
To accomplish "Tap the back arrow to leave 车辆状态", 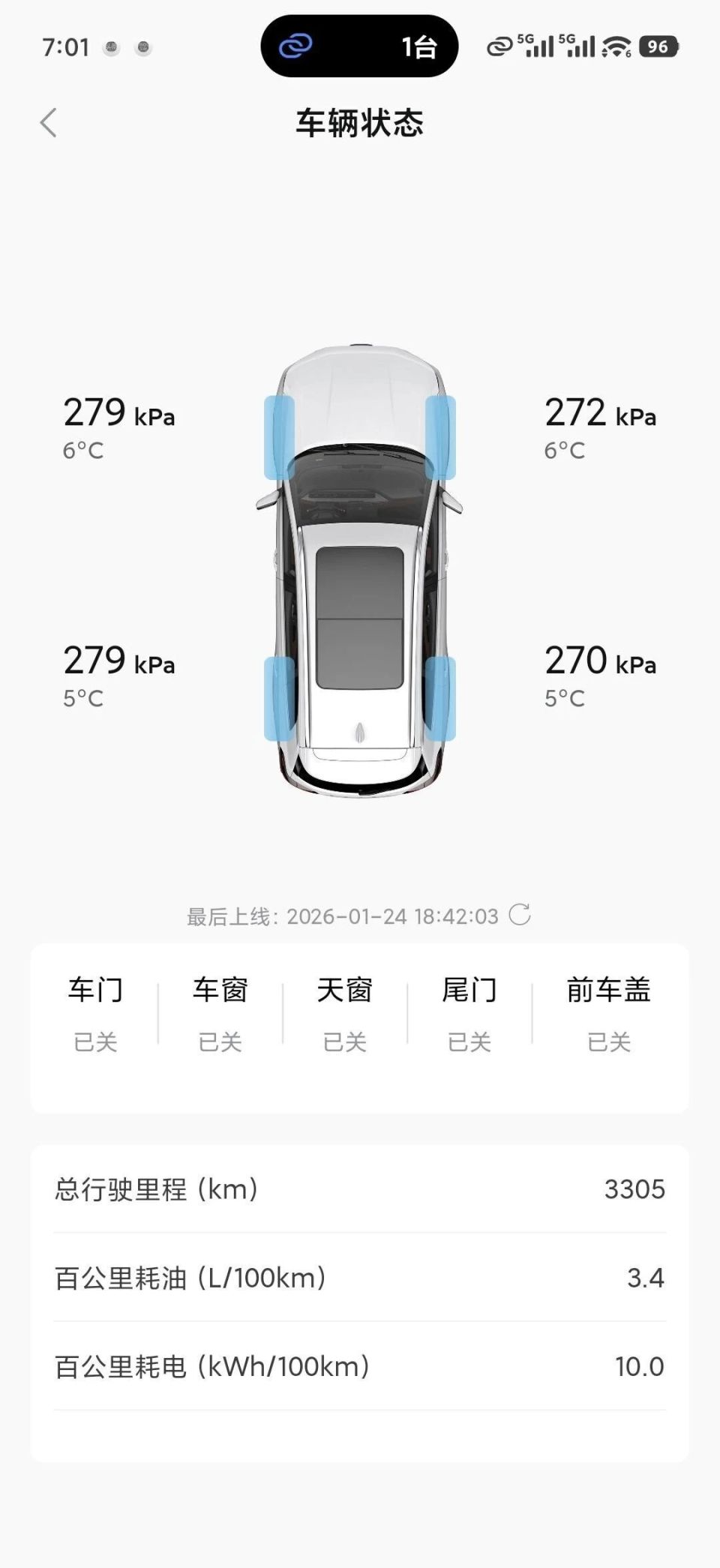I will tap(49, 120).
